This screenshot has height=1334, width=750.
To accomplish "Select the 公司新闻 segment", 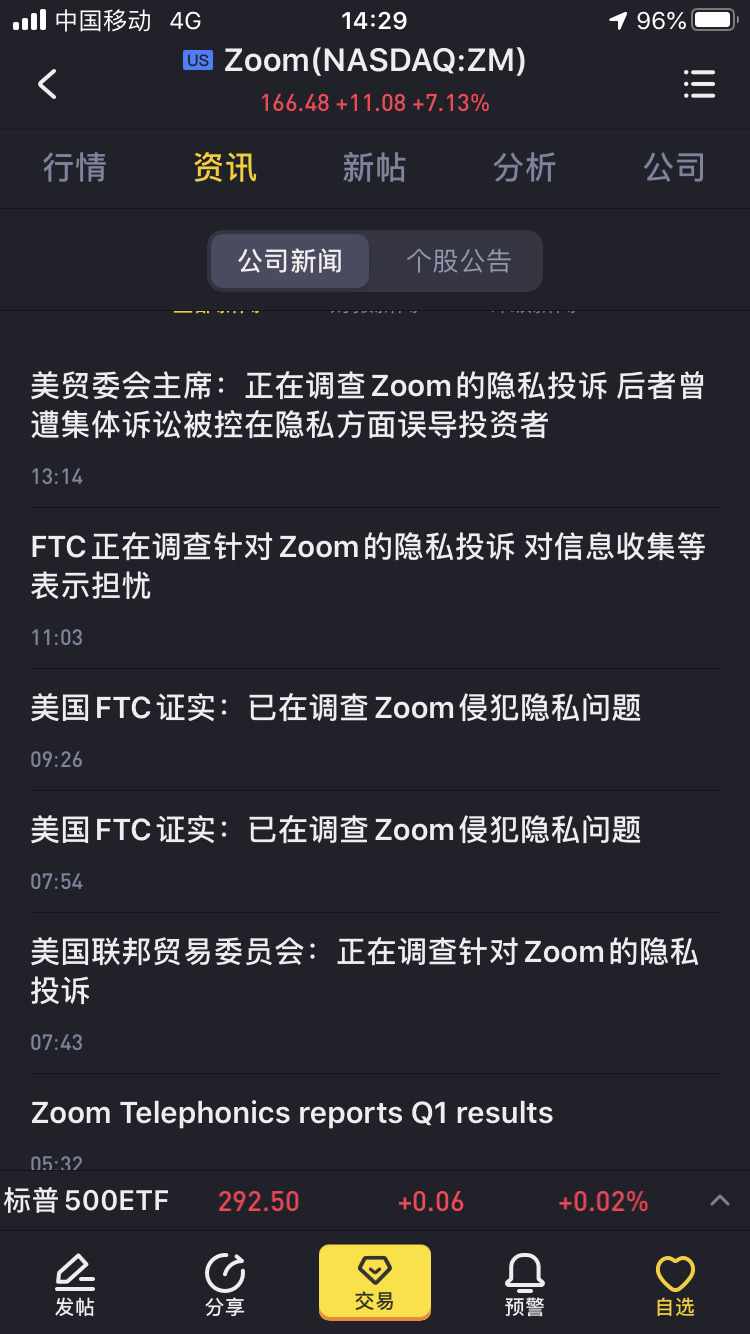I will (290, 261).
